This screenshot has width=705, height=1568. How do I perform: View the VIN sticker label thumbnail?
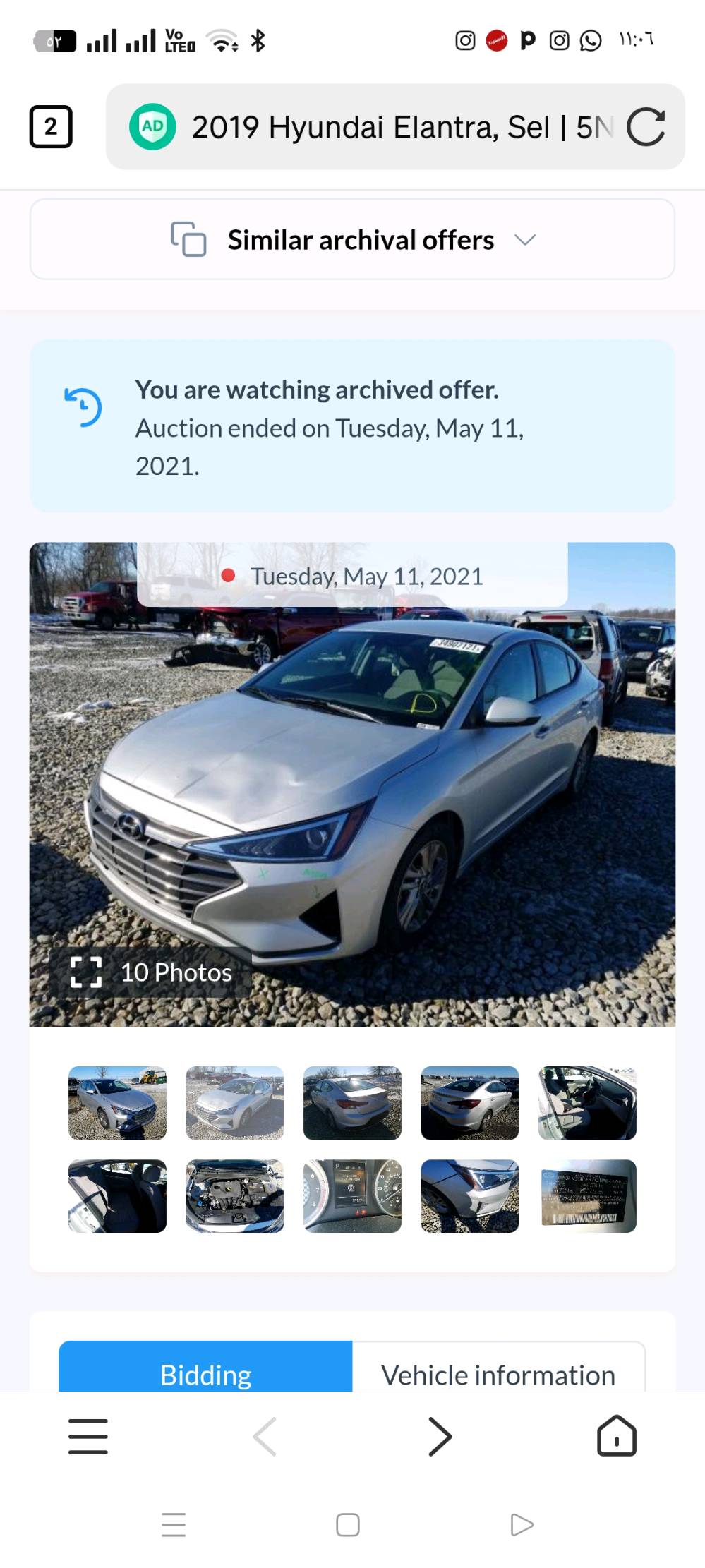[x=587, y=1196]
